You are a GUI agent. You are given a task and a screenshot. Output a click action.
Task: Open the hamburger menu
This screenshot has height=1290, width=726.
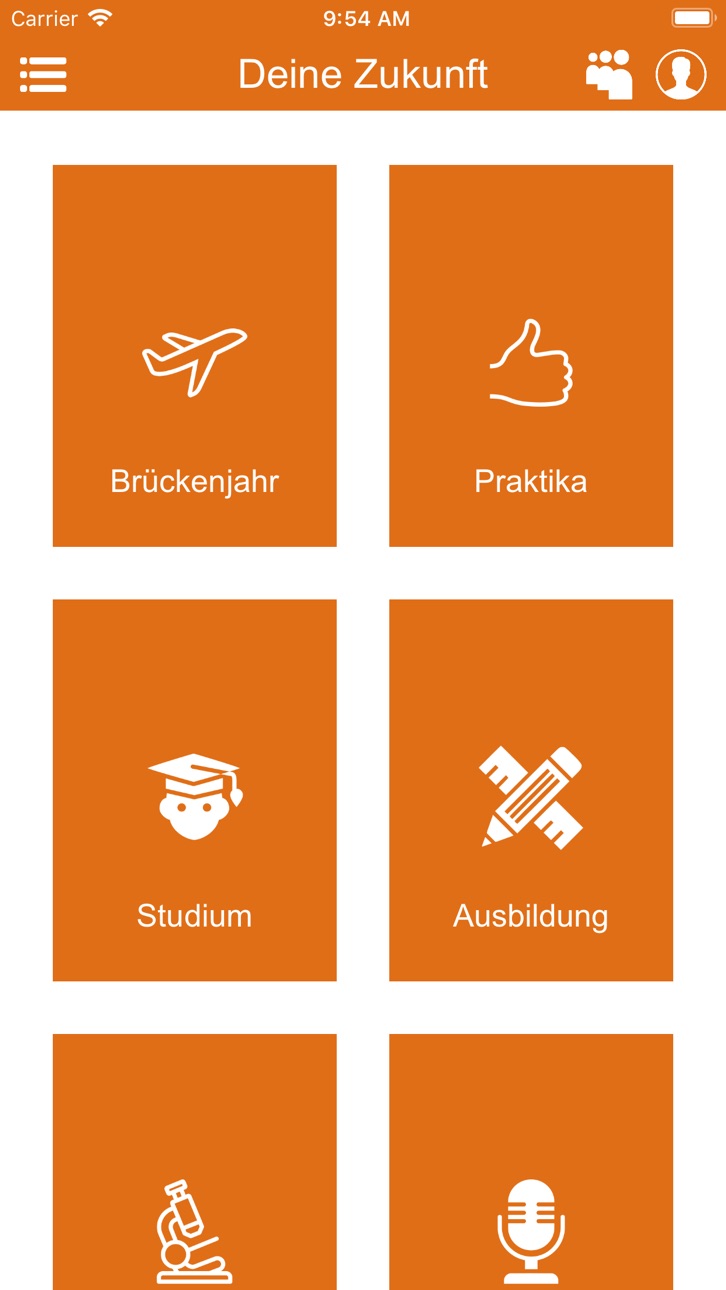tap(43, 75)
